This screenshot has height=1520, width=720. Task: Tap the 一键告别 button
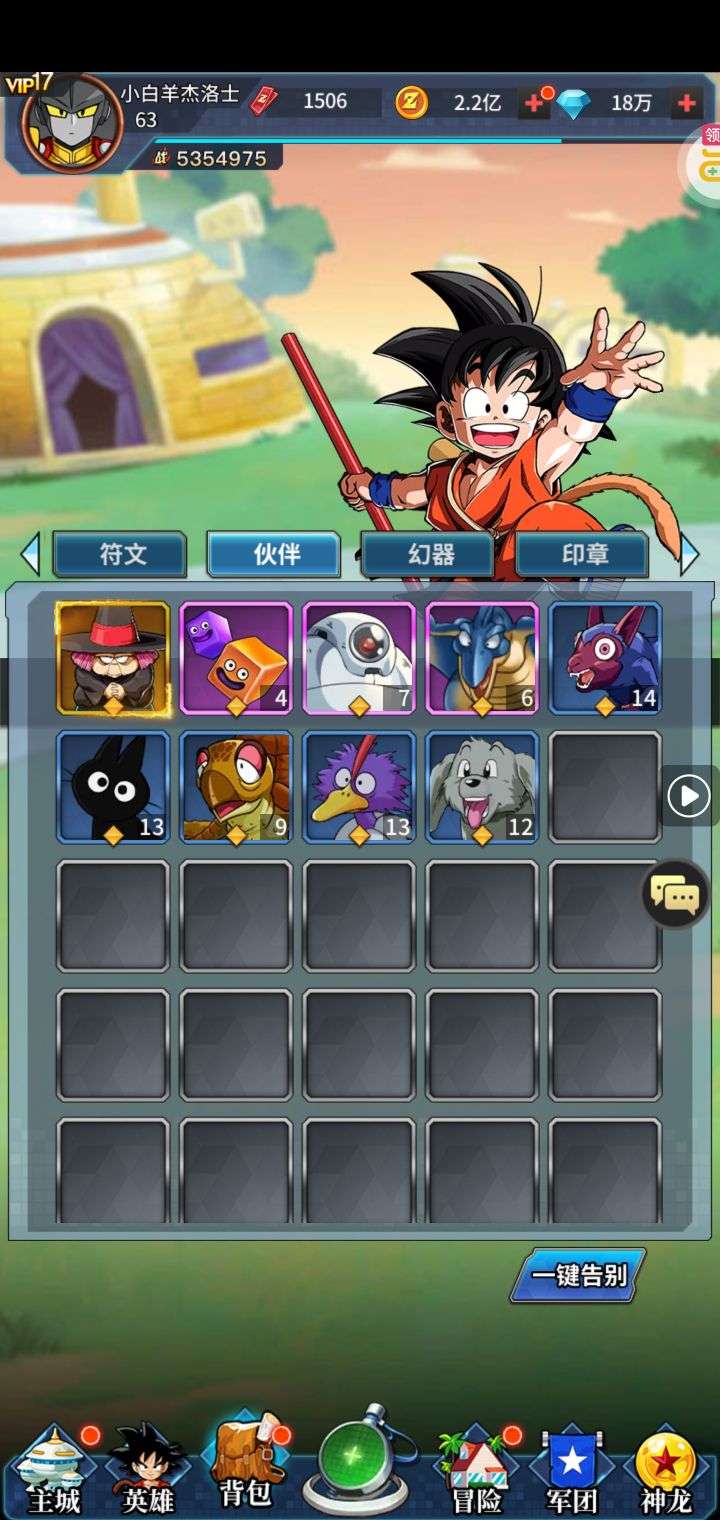(578, 1275)
